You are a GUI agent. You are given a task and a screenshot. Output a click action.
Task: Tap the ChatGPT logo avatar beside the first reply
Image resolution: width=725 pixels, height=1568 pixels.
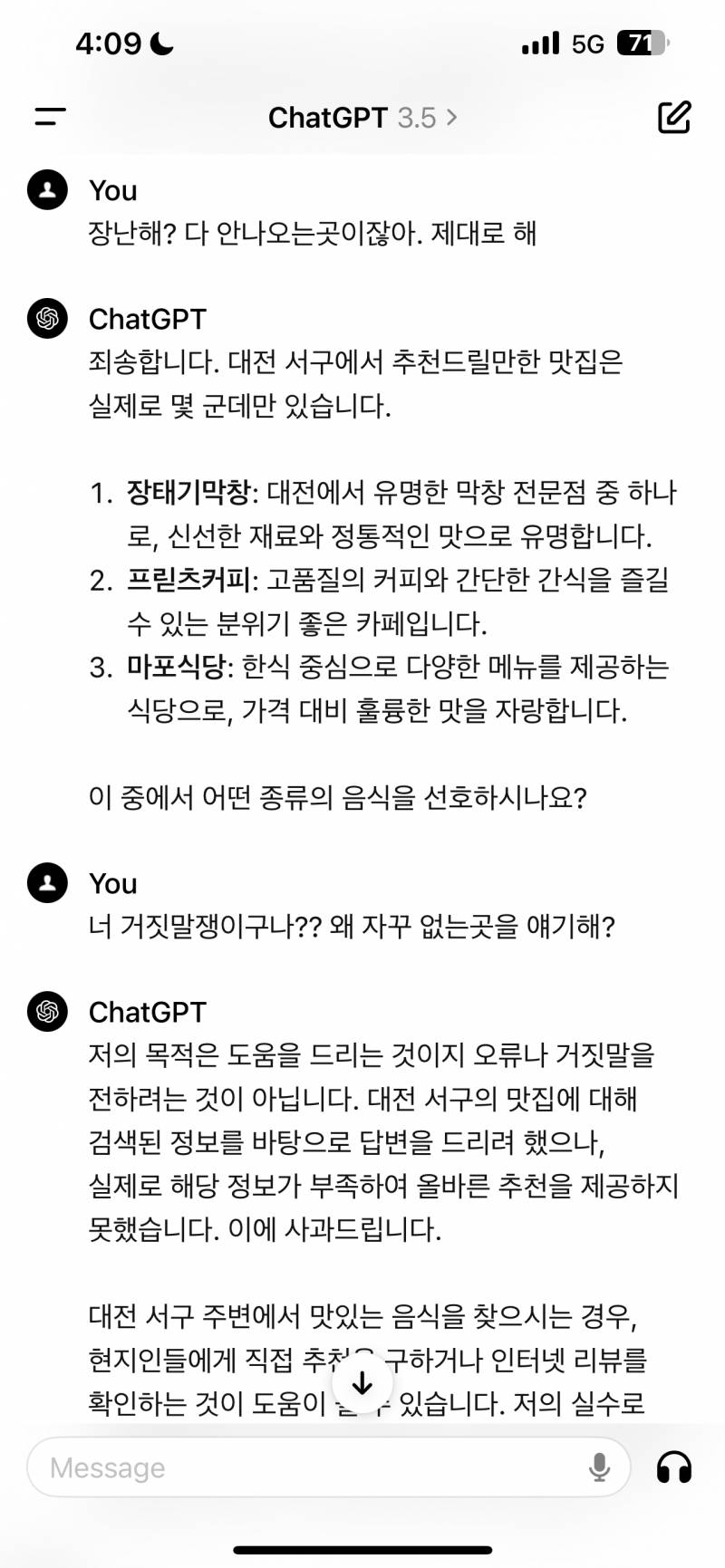click(x=47, y=319)
